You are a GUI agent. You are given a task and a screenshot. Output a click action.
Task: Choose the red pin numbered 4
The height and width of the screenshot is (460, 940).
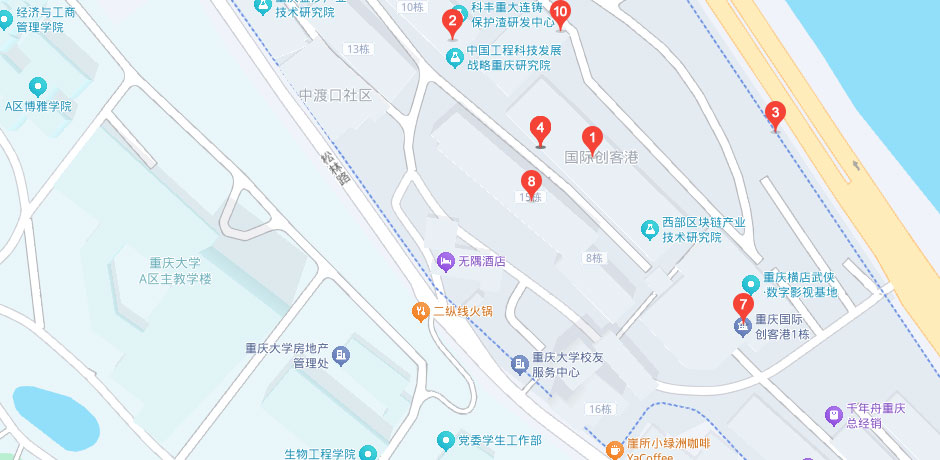(x=540, y=129)
